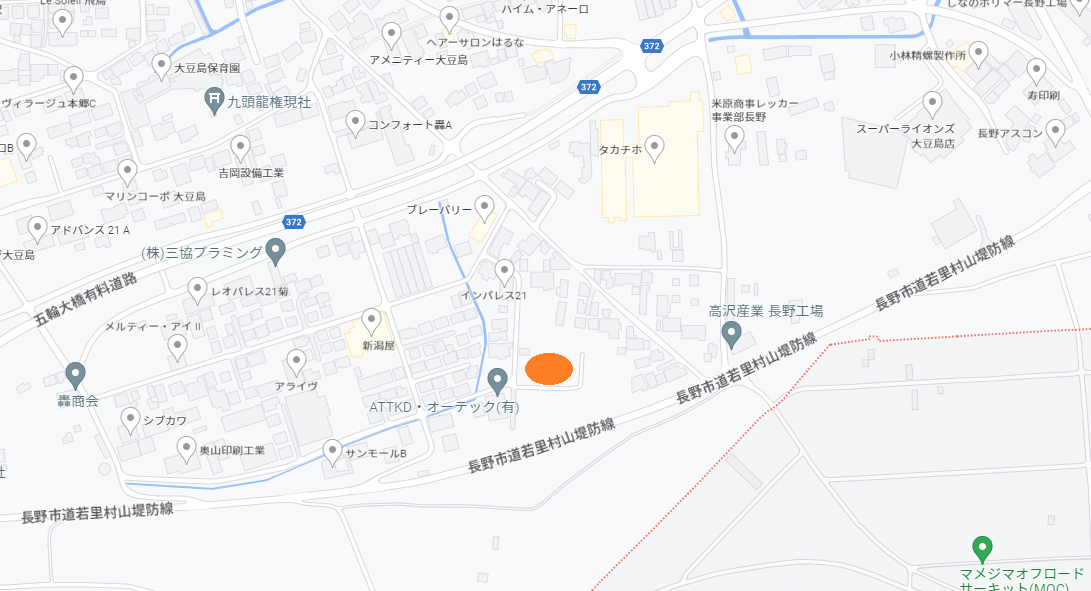Open the インパレス21 marker

pyautogui.click(x=505, y=270)
